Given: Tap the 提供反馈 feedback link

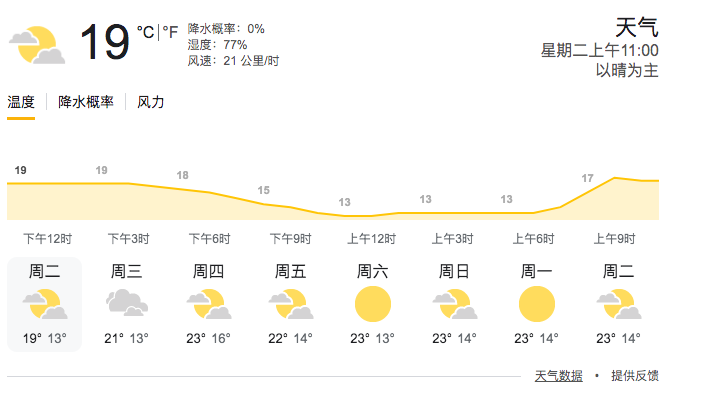Looking at the screenshot, I should pos(635,376).
